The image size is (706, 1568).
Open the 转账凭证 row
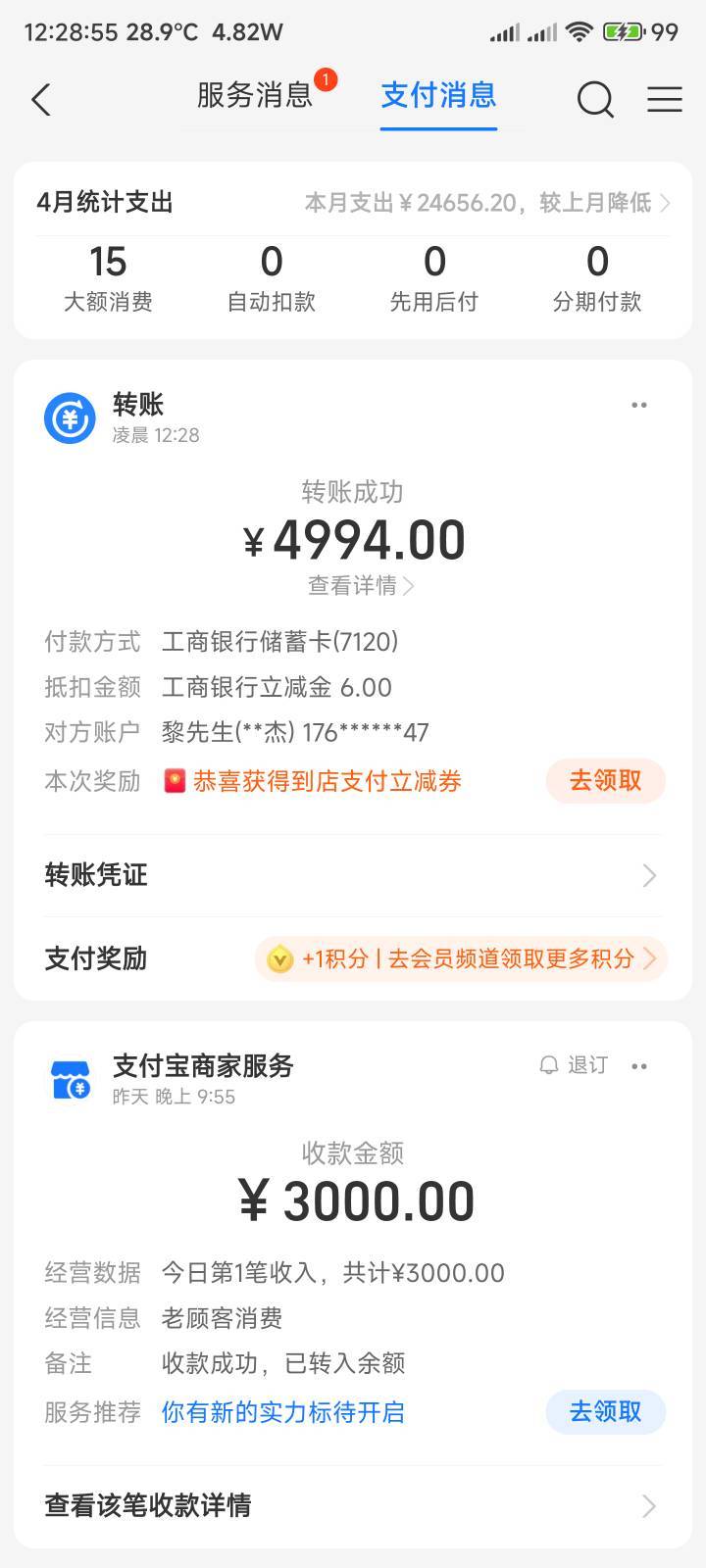pos(353,875)
